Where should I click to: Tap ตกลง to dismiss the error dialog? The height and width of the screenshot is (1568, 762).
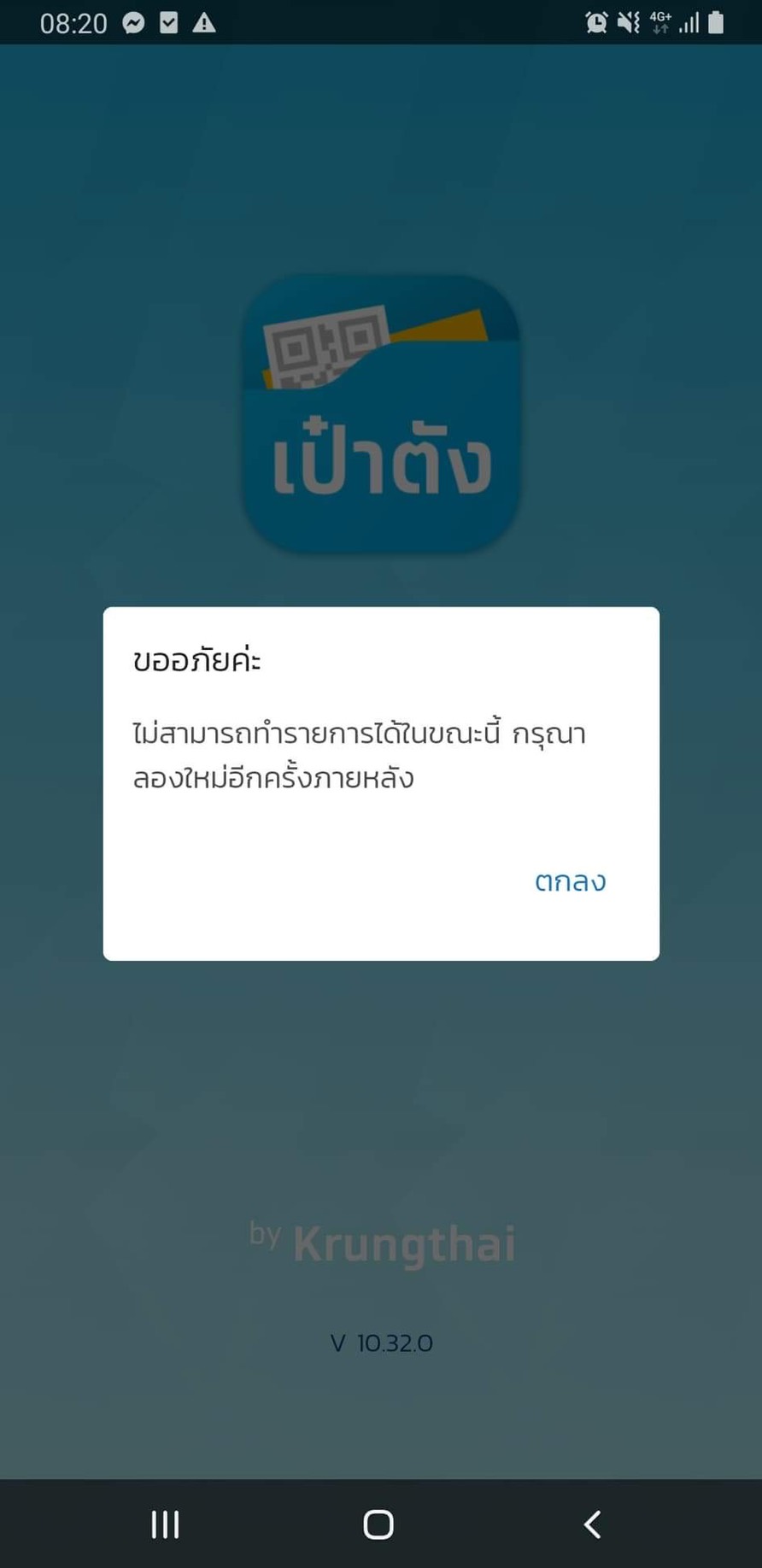click(x=570, y=881)
